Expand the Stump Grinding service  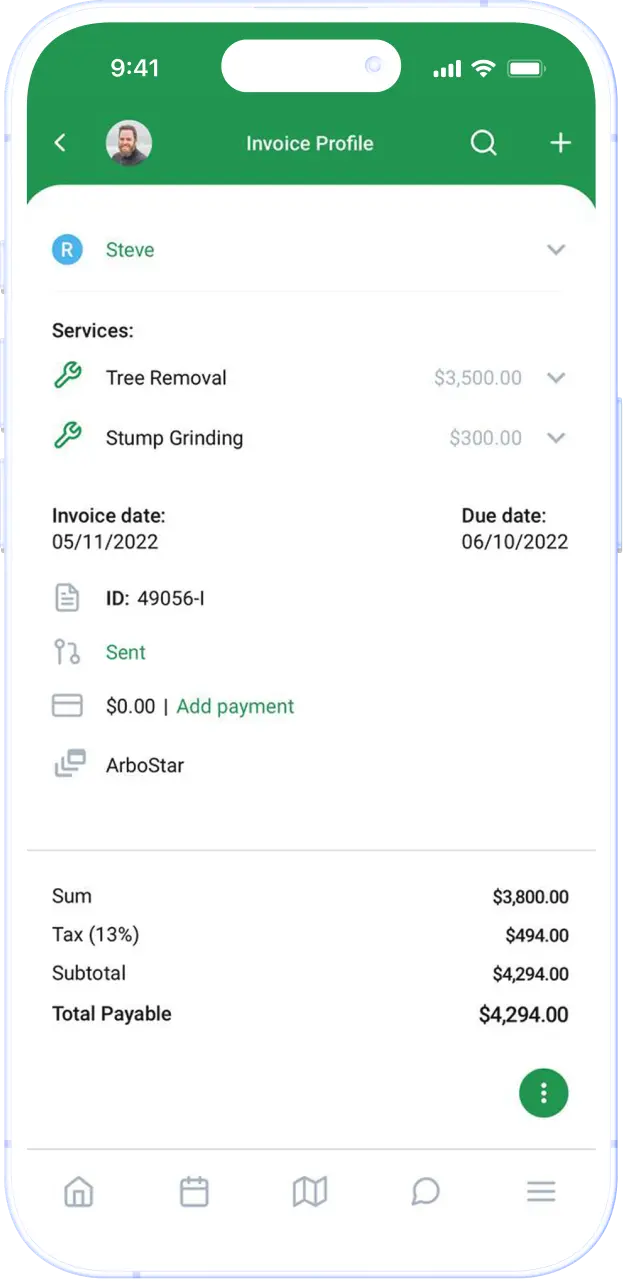(x=556, y=438)
